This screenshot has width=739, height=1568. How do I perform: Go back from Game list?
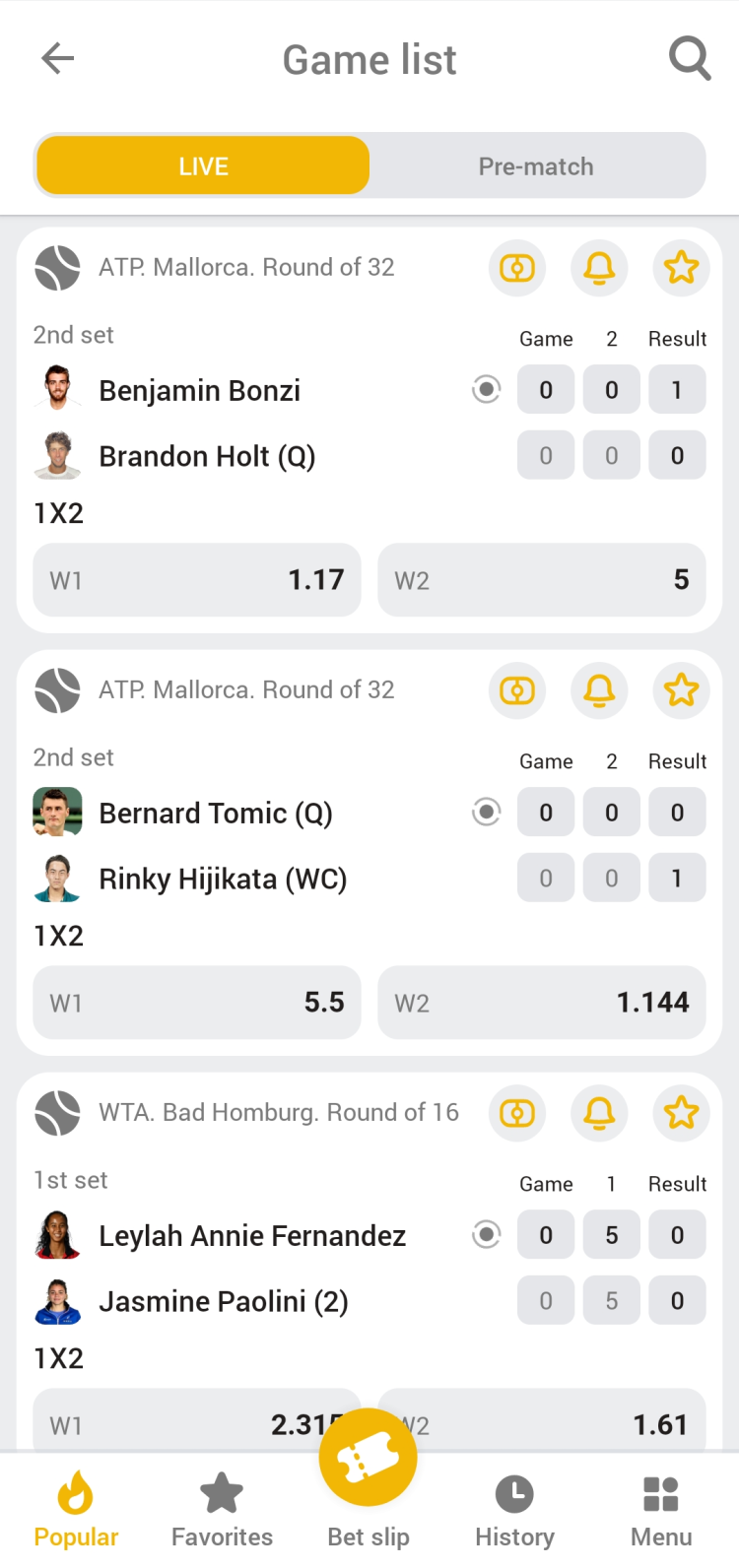click(58, 59)
